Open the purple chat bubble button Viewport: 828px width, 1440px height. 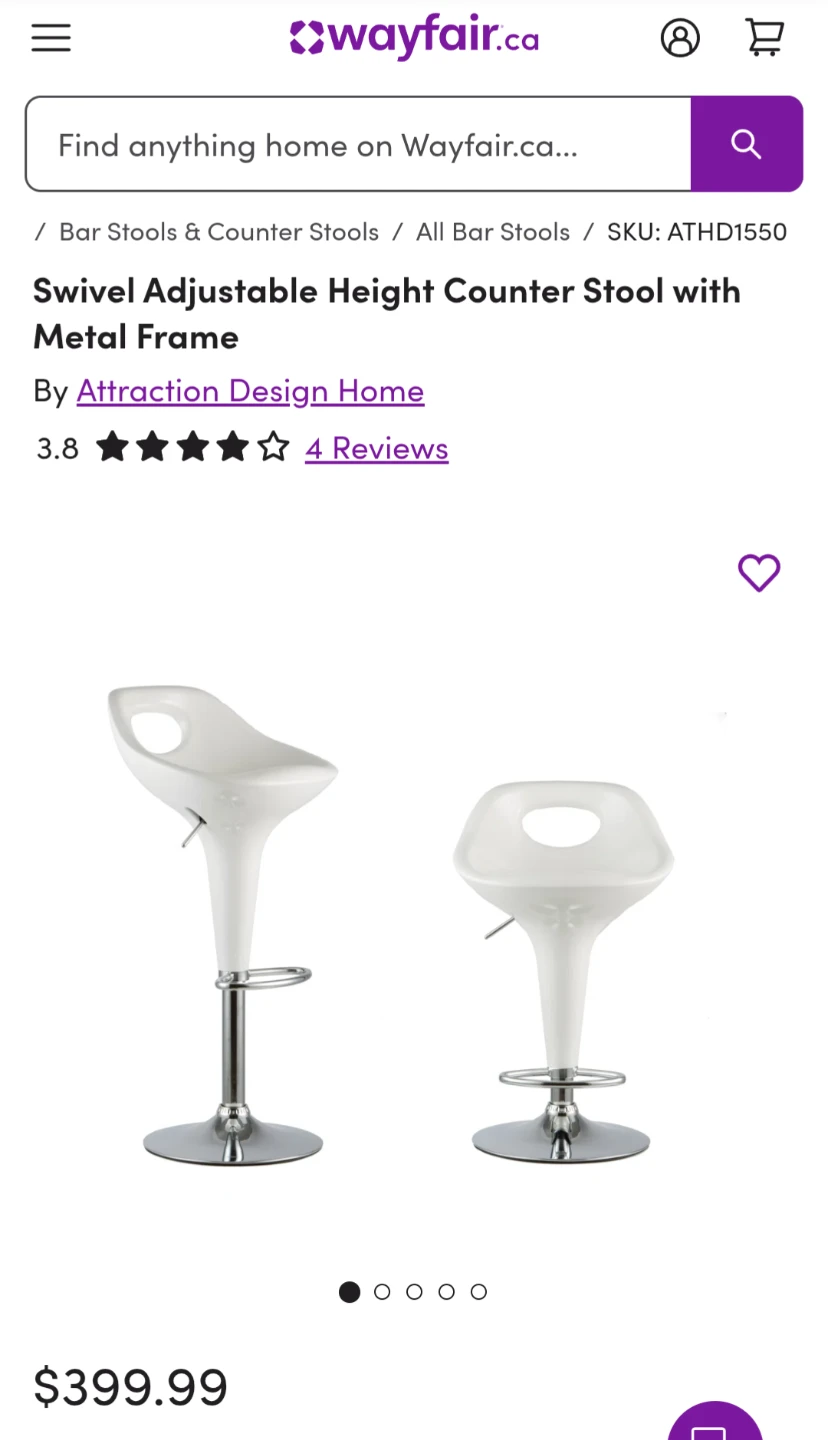pyautogui.click(x=714, y=1425)
